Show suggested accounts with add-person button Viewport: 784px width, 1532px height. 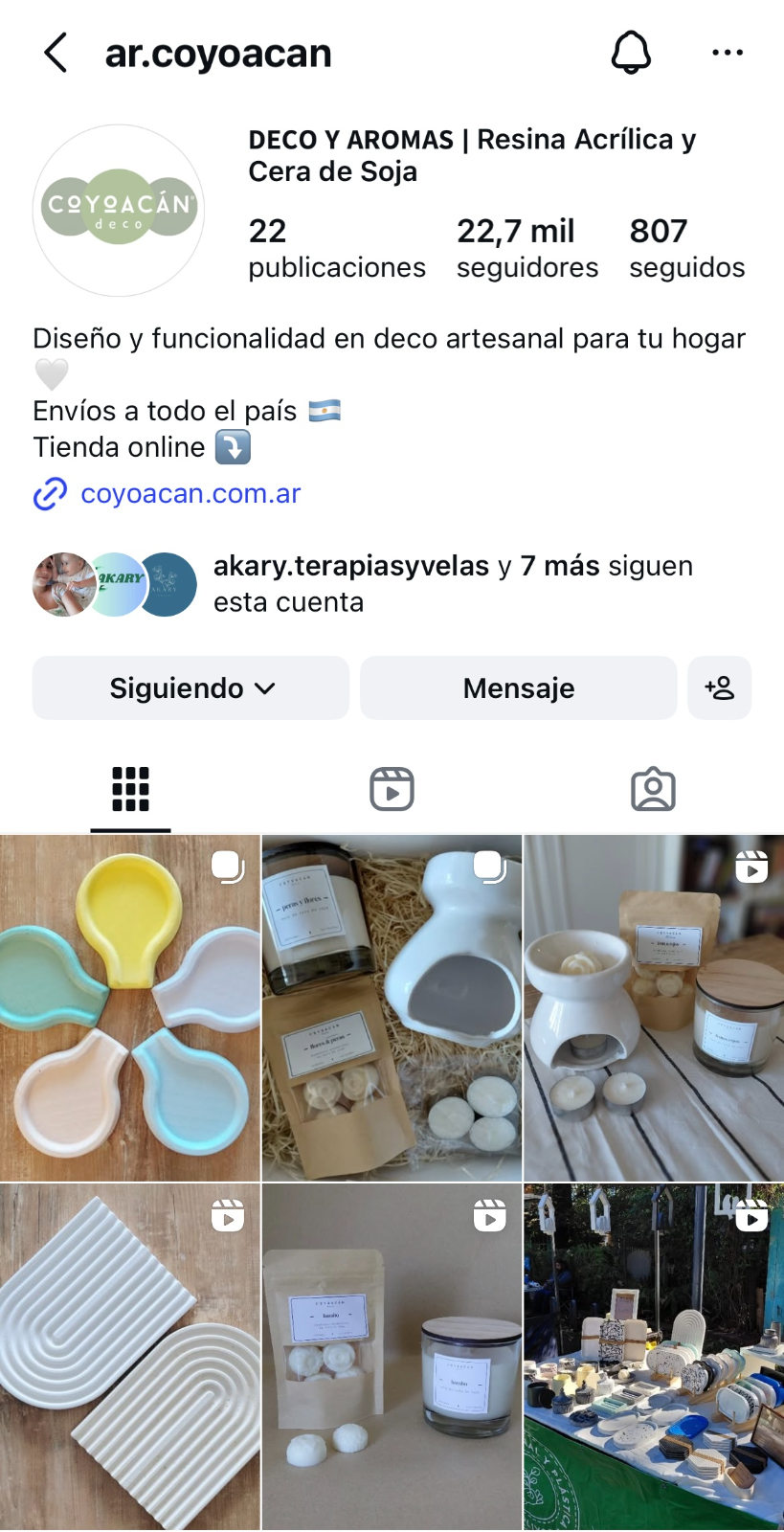(x=719, y=687)
